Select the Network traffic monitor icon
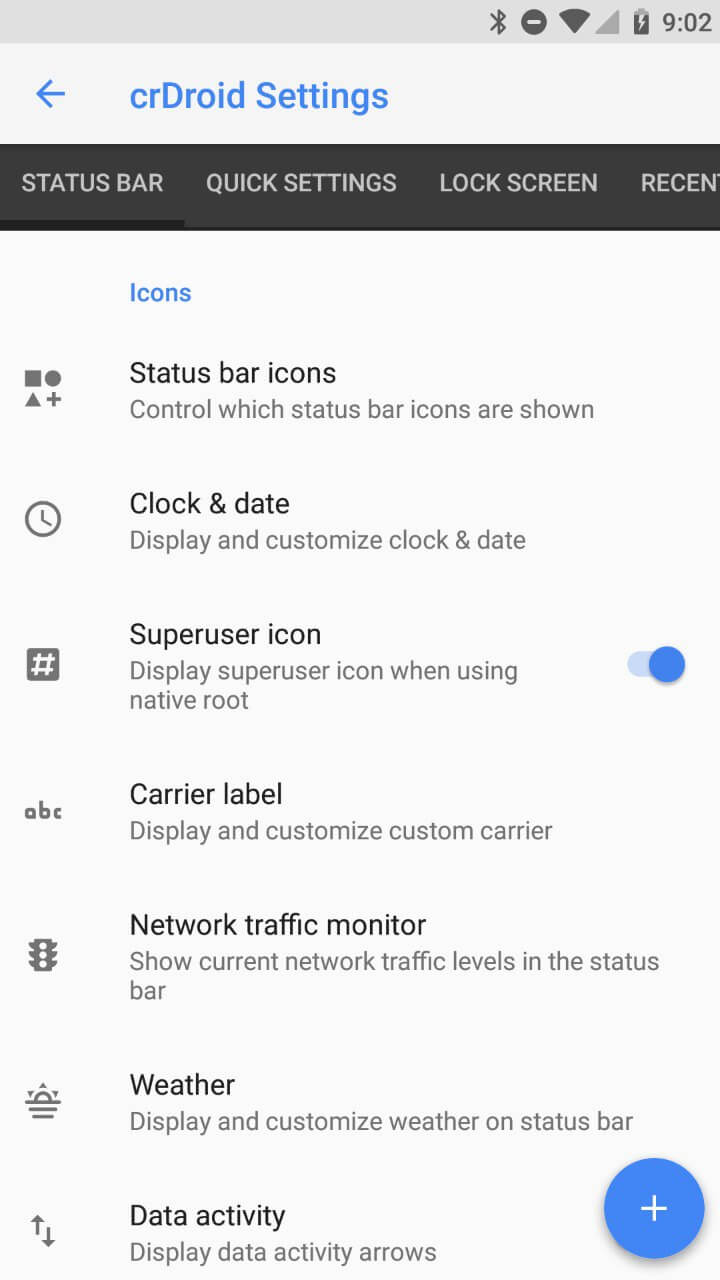This screenshot has width=720, height=1280. (x=43, y=955)
